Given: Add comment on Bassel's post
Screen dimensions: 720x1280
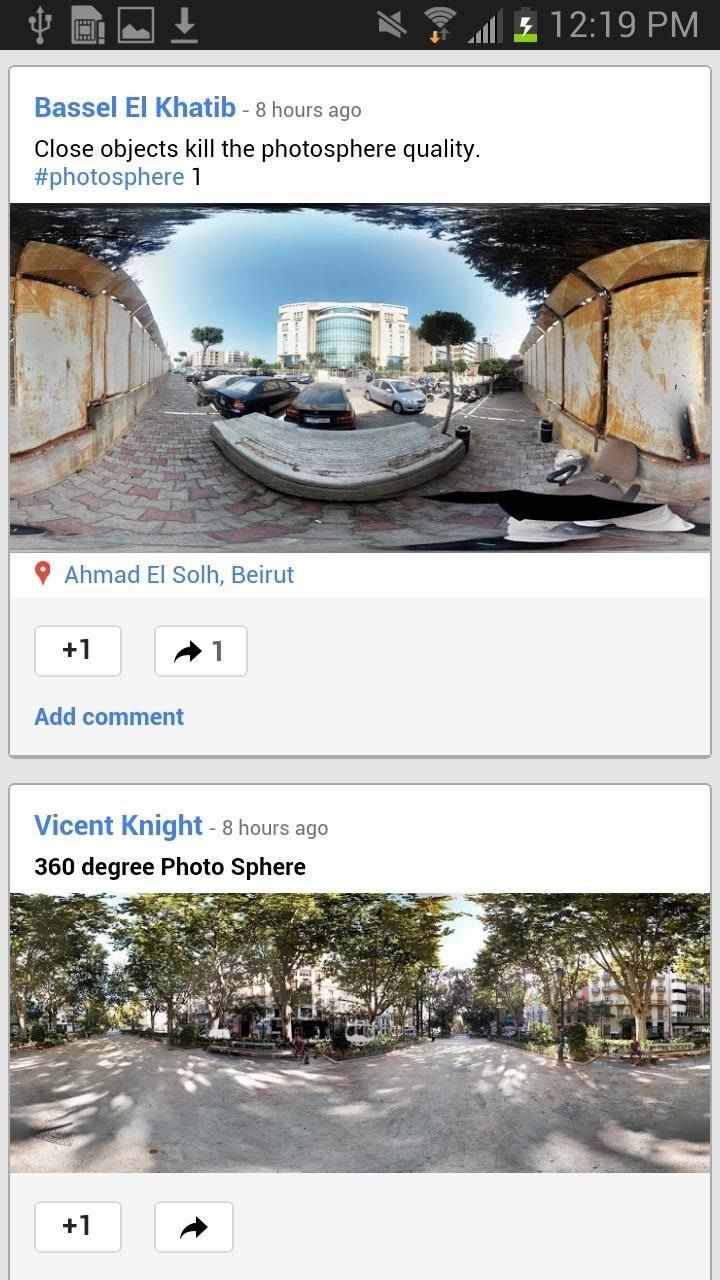Looking at the screenshot, I should (x=109, y=717).
